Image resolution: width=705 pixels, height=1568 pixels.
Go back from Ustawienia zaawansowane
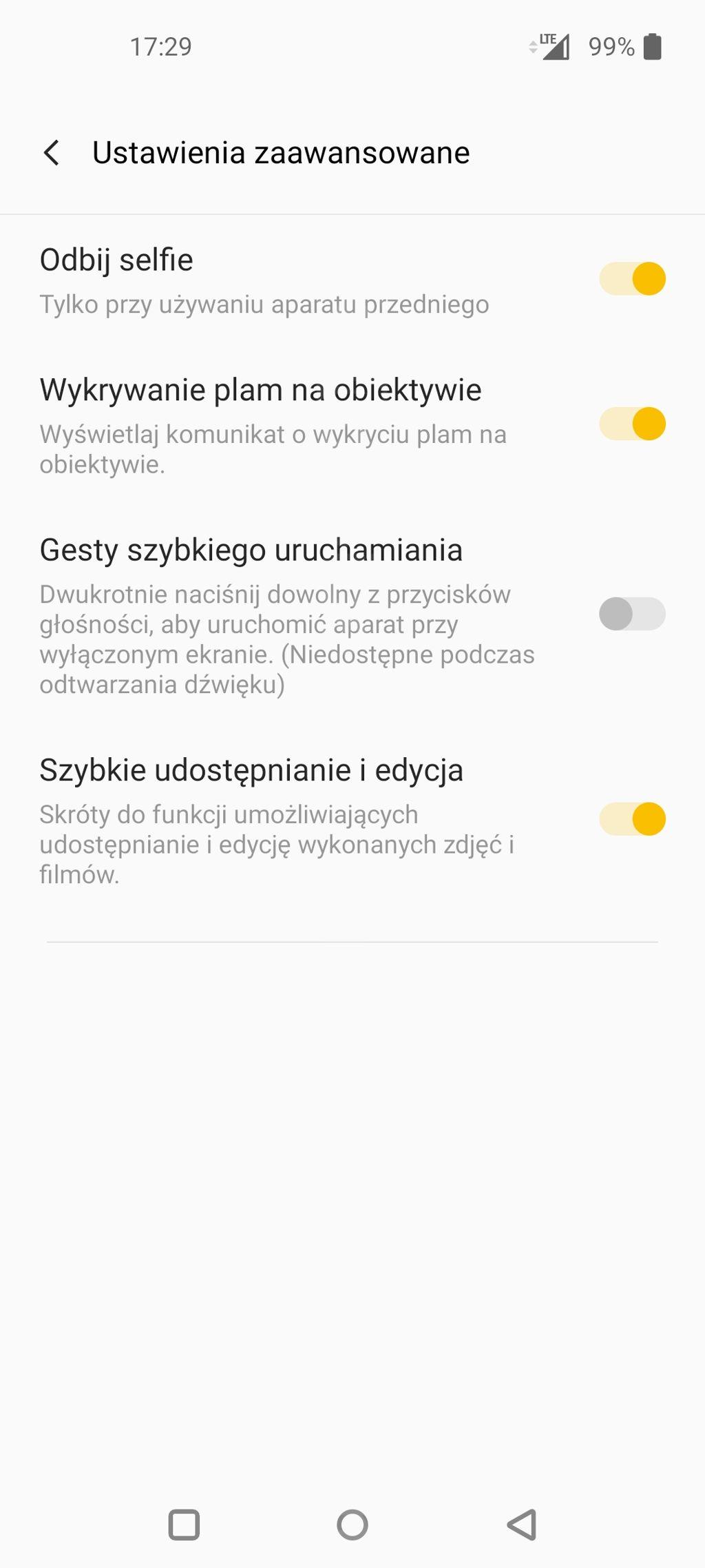coord(52,153)
